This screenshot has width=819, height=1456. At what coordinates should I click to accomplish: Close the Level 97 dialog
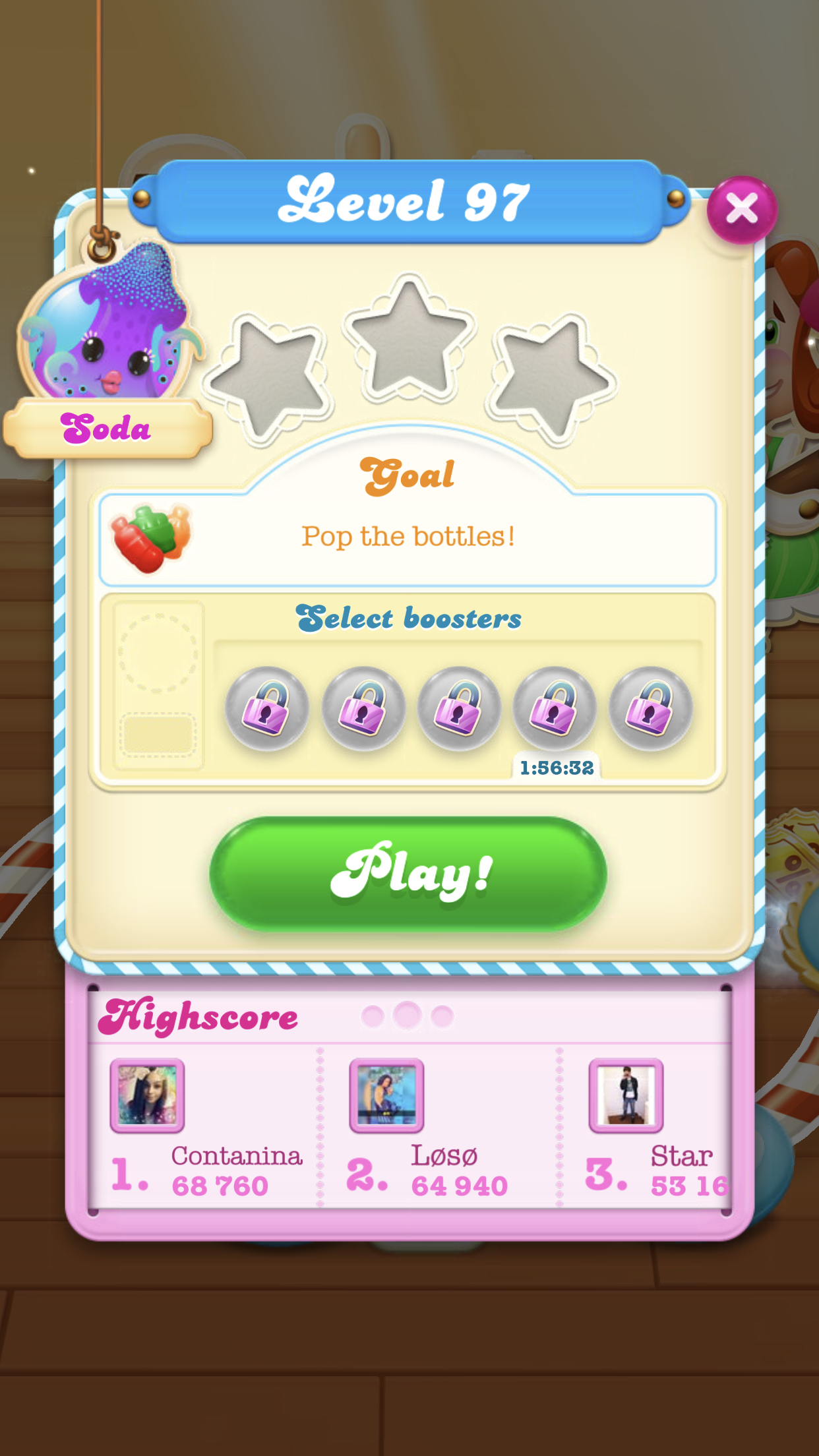[x=742, y=210]
